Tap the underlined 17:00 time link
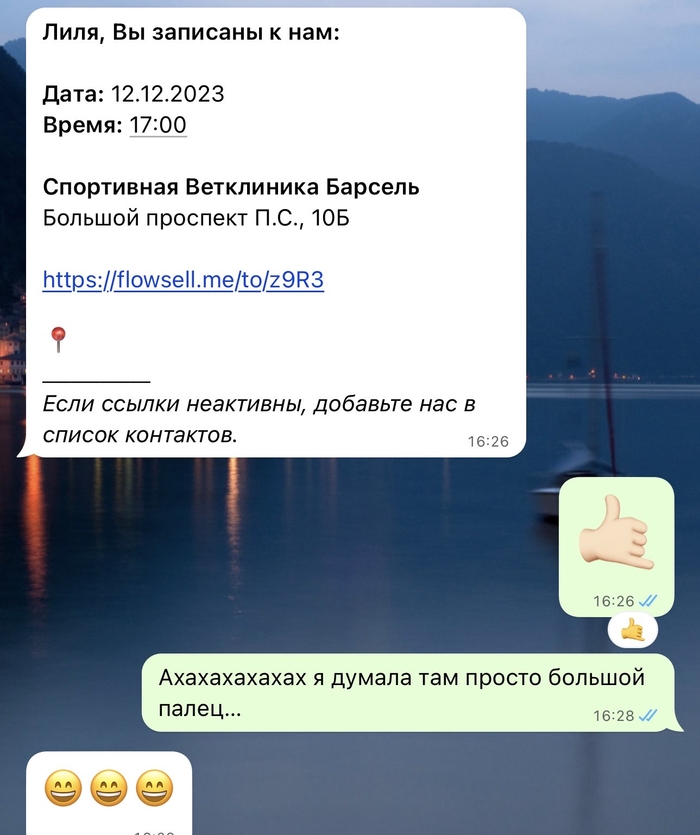The width and height of the screenshot is (700, 835). (x=158, y=125)
